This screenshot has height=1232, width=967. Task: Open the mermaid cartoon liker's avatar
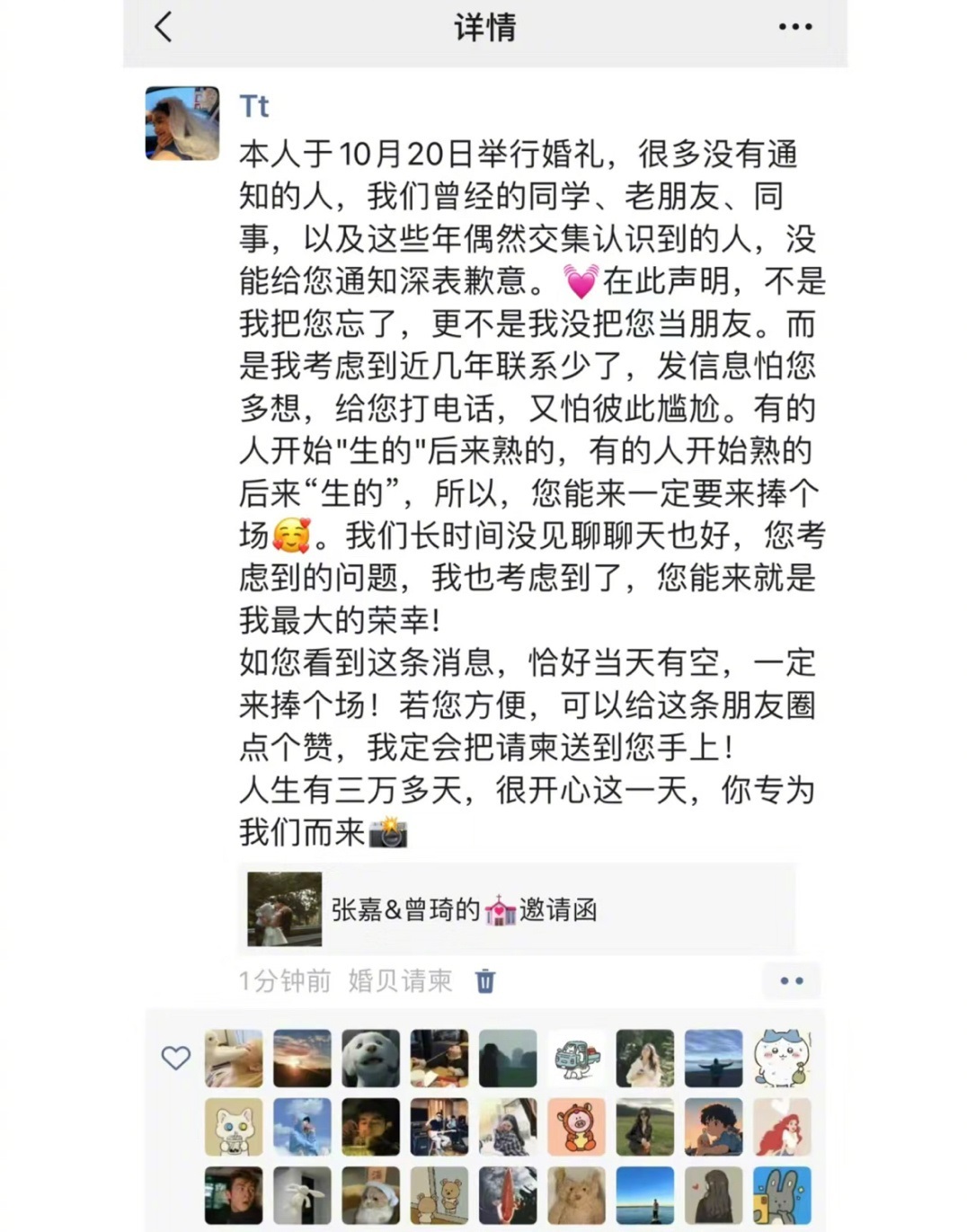[x=782, y=1126]
